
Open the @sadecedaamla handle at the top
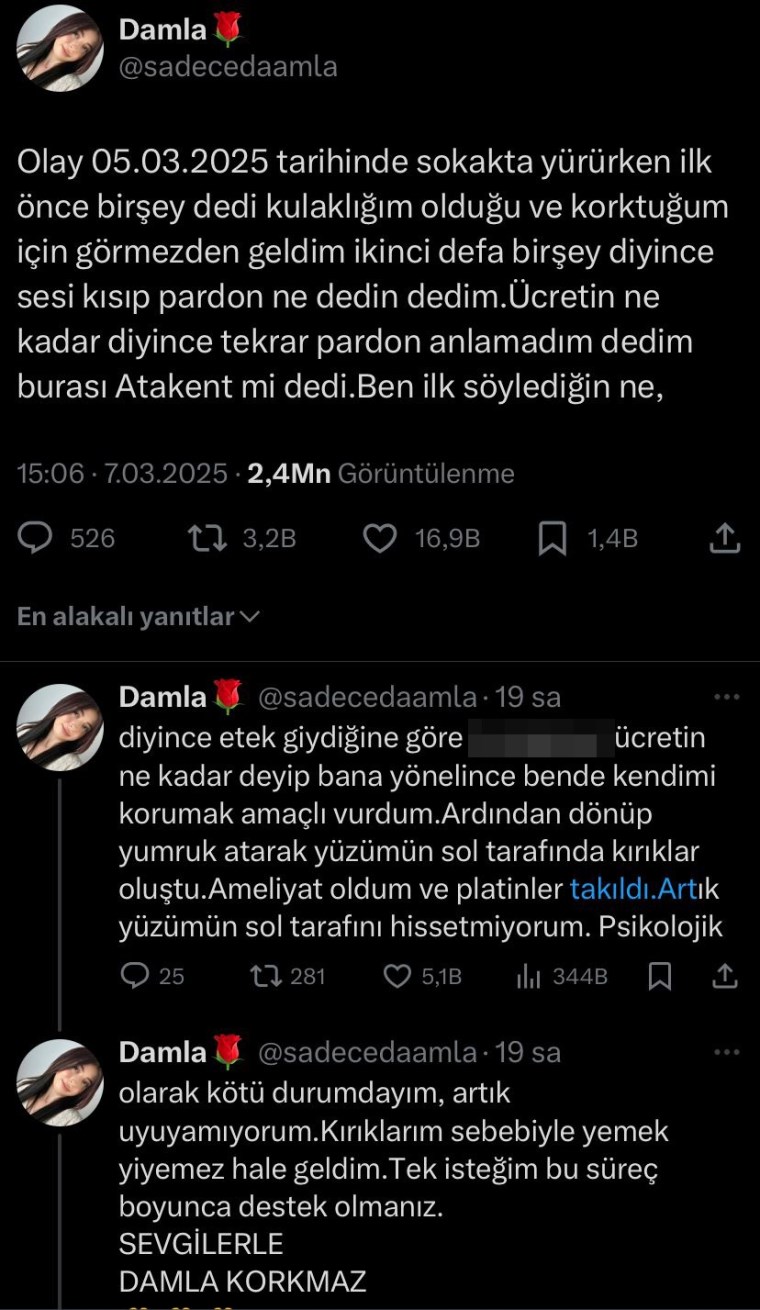tap(228, 67)
